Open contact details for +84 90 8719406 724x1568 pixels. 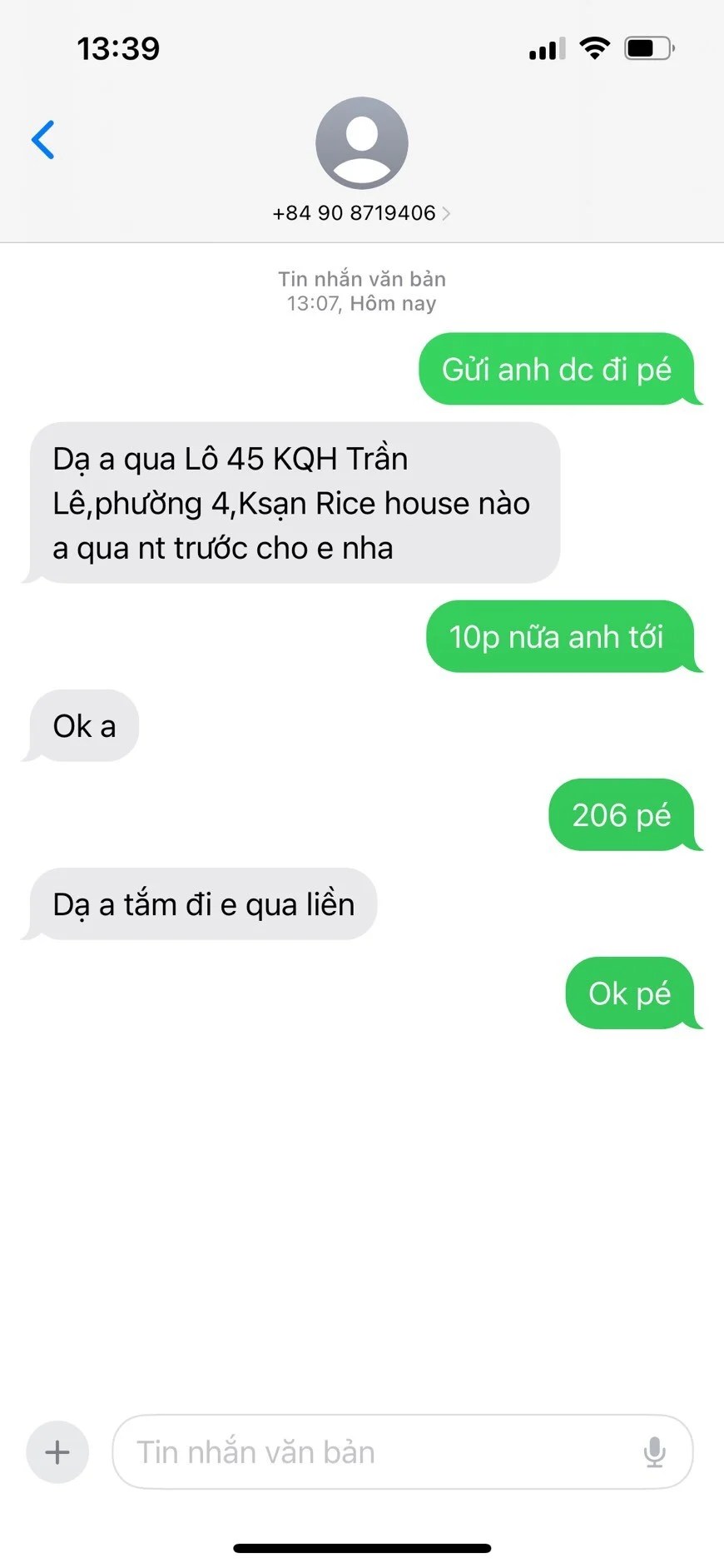pos(361,212)
